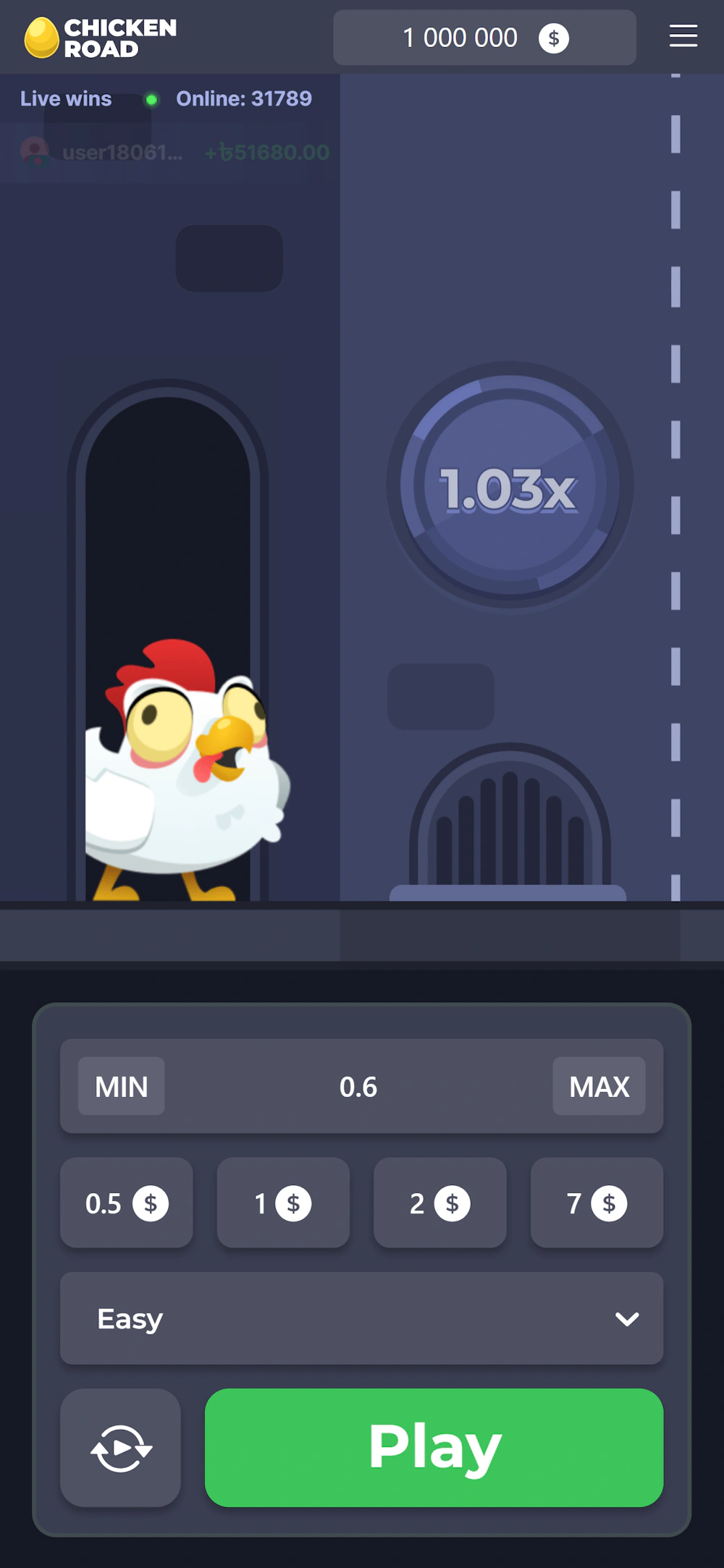Click the 1.03x multiplier button

[x=509, y=488]
